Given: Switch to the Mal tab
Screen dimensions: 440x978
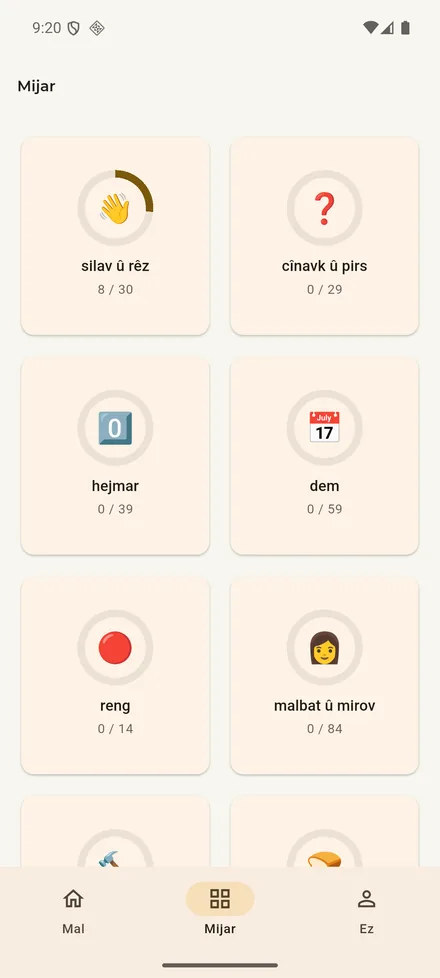Looking at the screenshot, I should pos(74,911).
